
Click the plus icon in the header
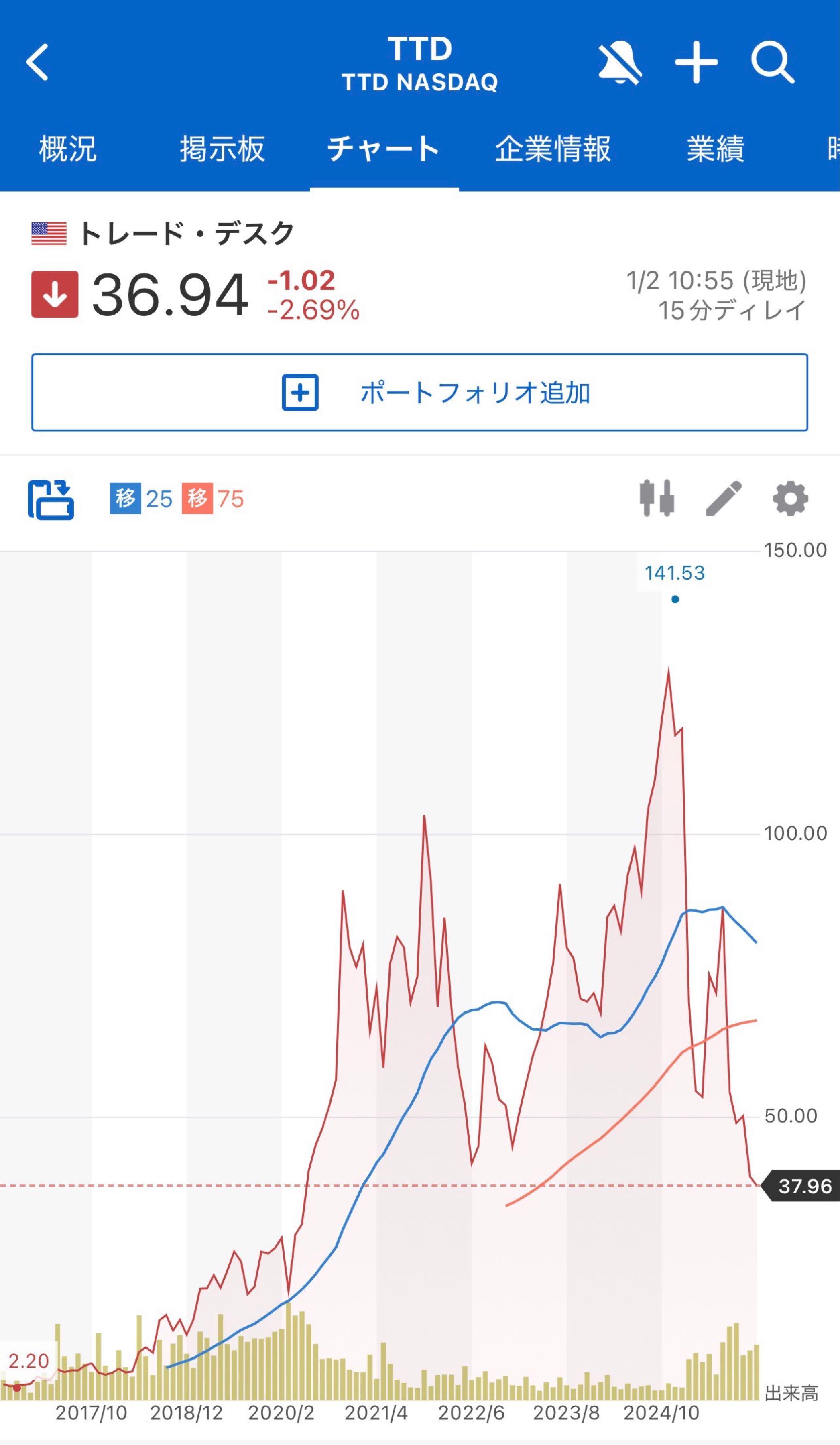coord(696,62)
